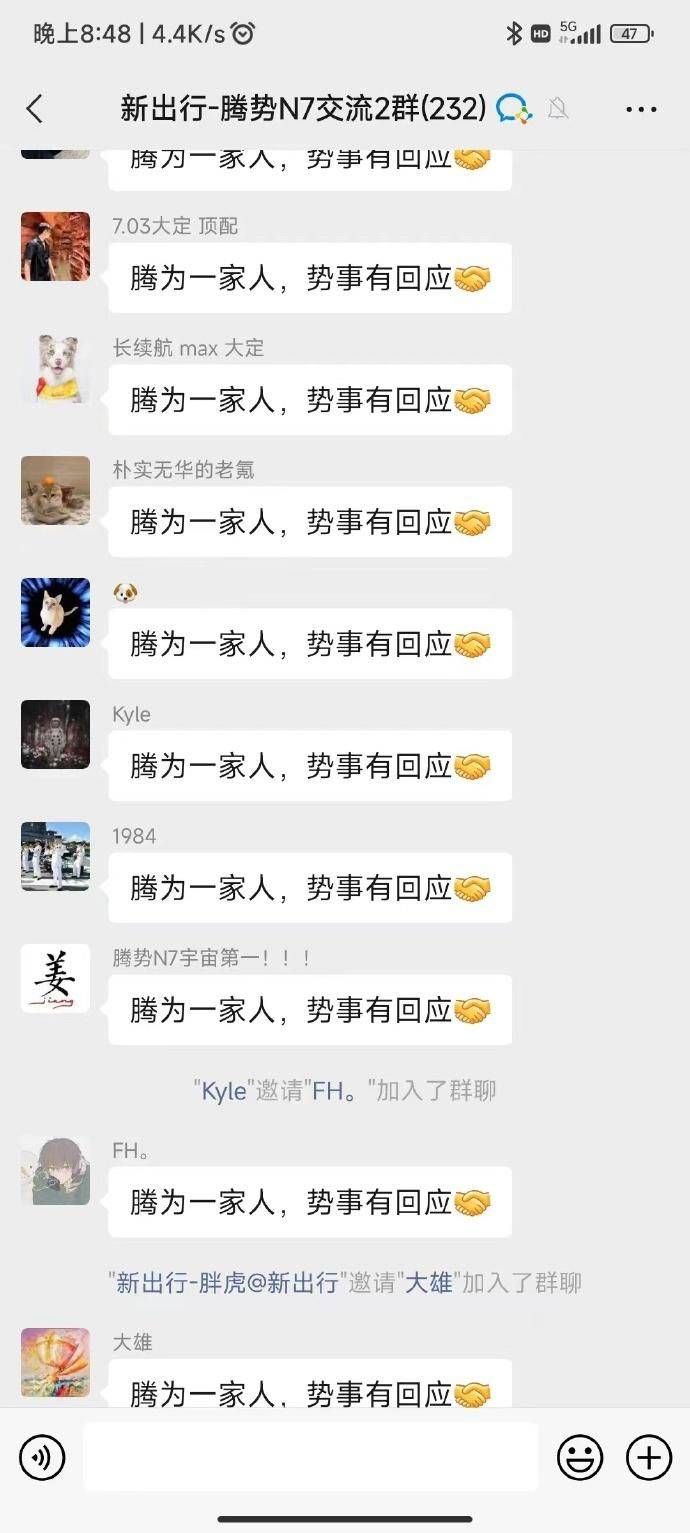View profile of 1984's avatar
This screenshot has width=690, height=1533.
(55, 856)
